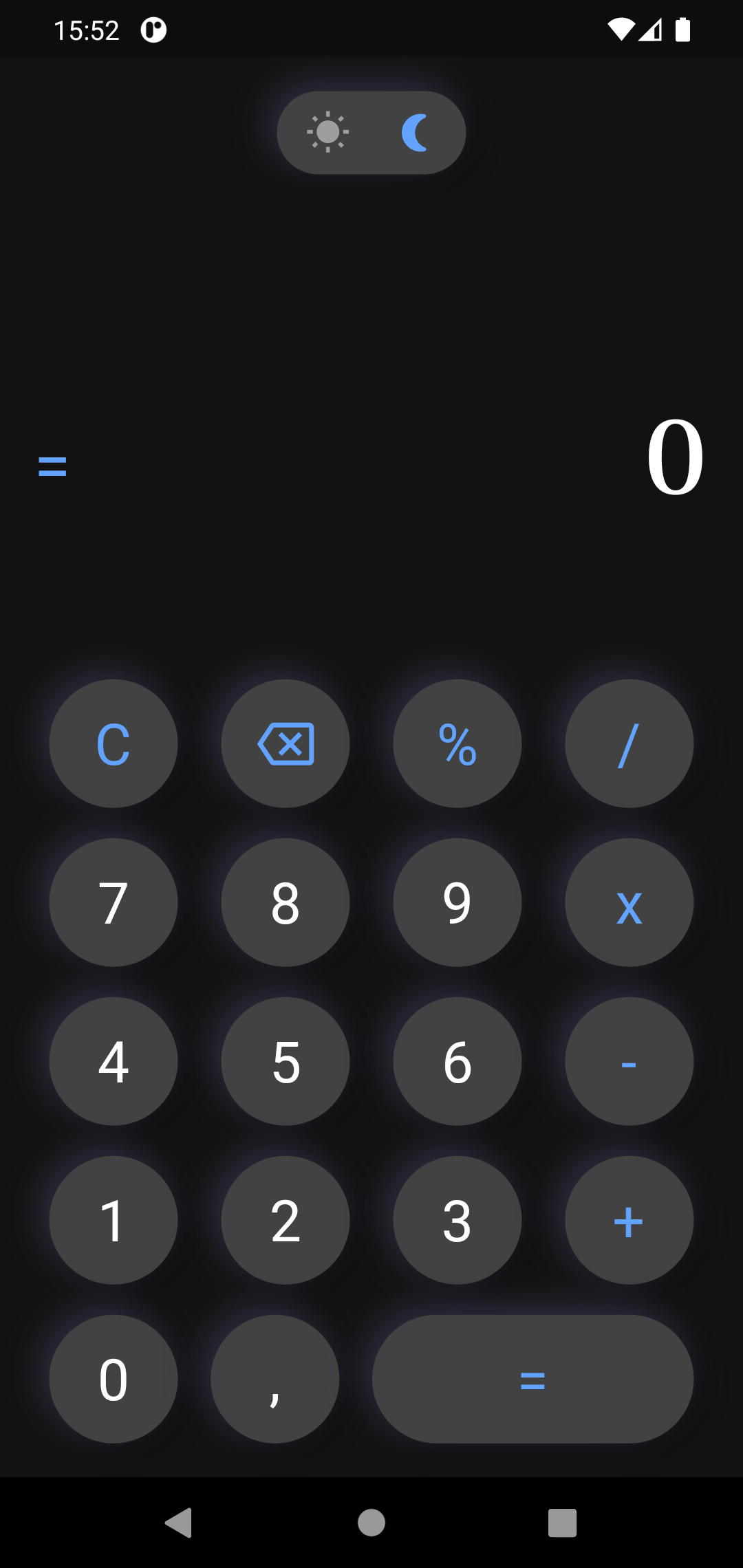Viewport: 743px width, 1568px height.
Task: Toggle the light/dark theme switch
Action: click(371, 132)
